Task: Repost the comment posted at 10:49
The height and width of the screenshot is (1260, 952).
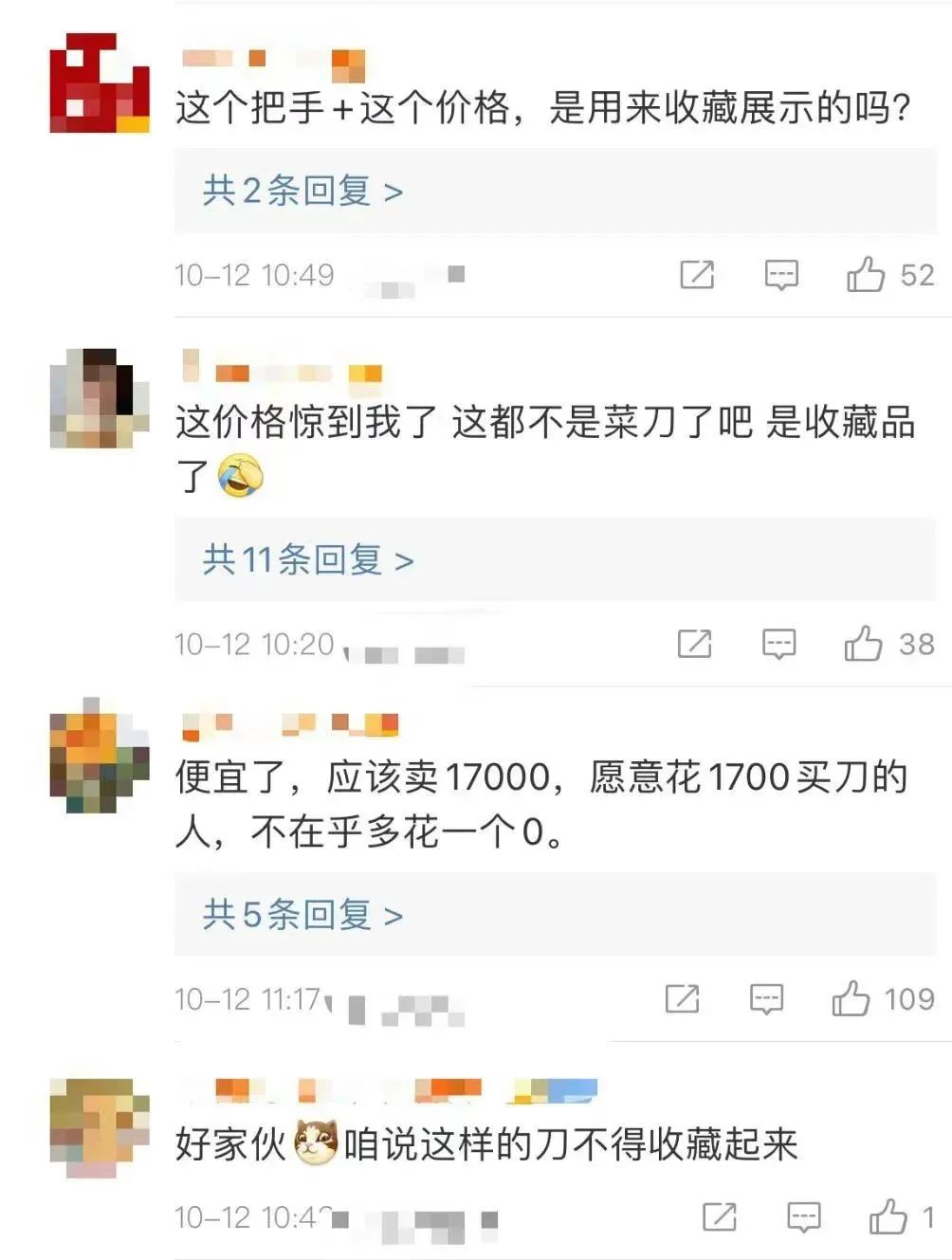Action: click(x=697, y=275)
